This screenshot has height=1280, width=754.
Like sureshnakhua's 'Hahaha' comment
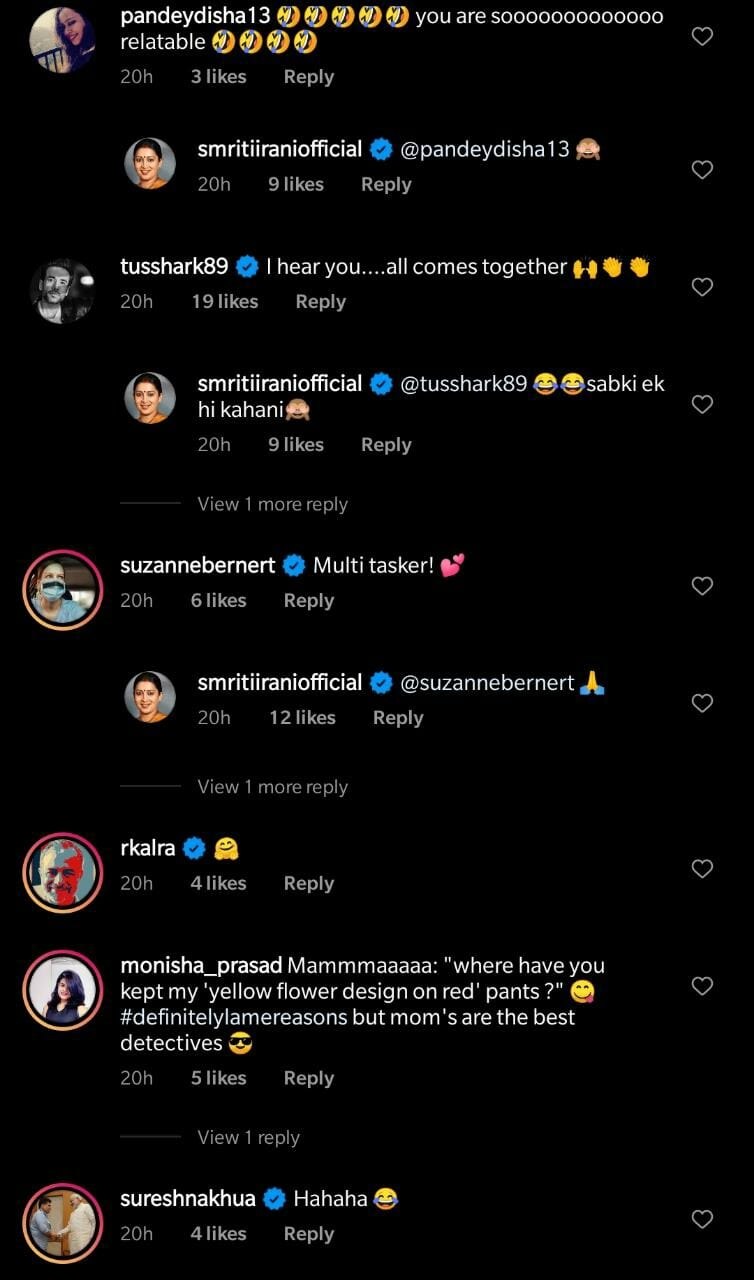click(x=703, y=1219)
